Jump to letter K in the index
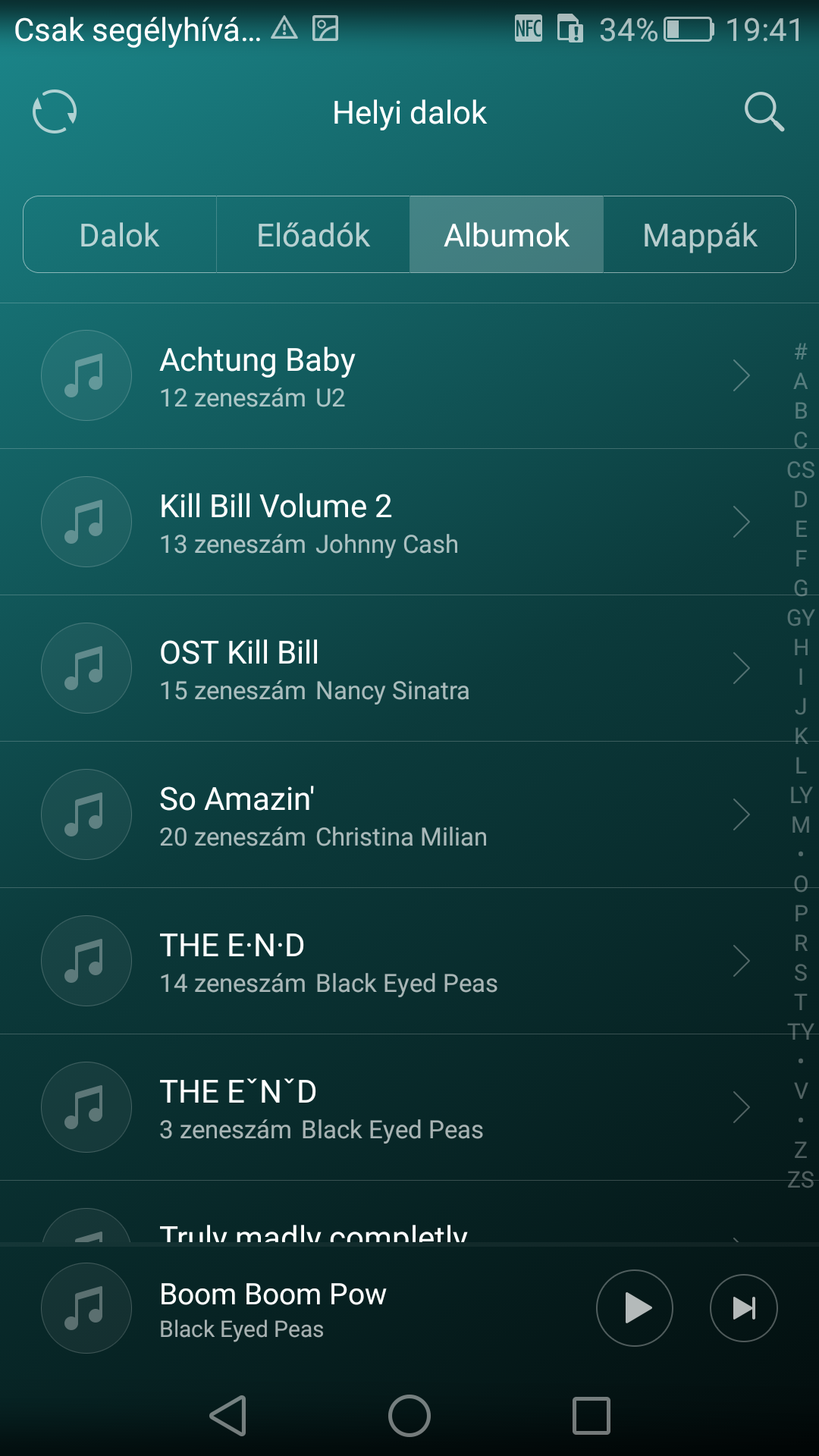 point(801,736)
